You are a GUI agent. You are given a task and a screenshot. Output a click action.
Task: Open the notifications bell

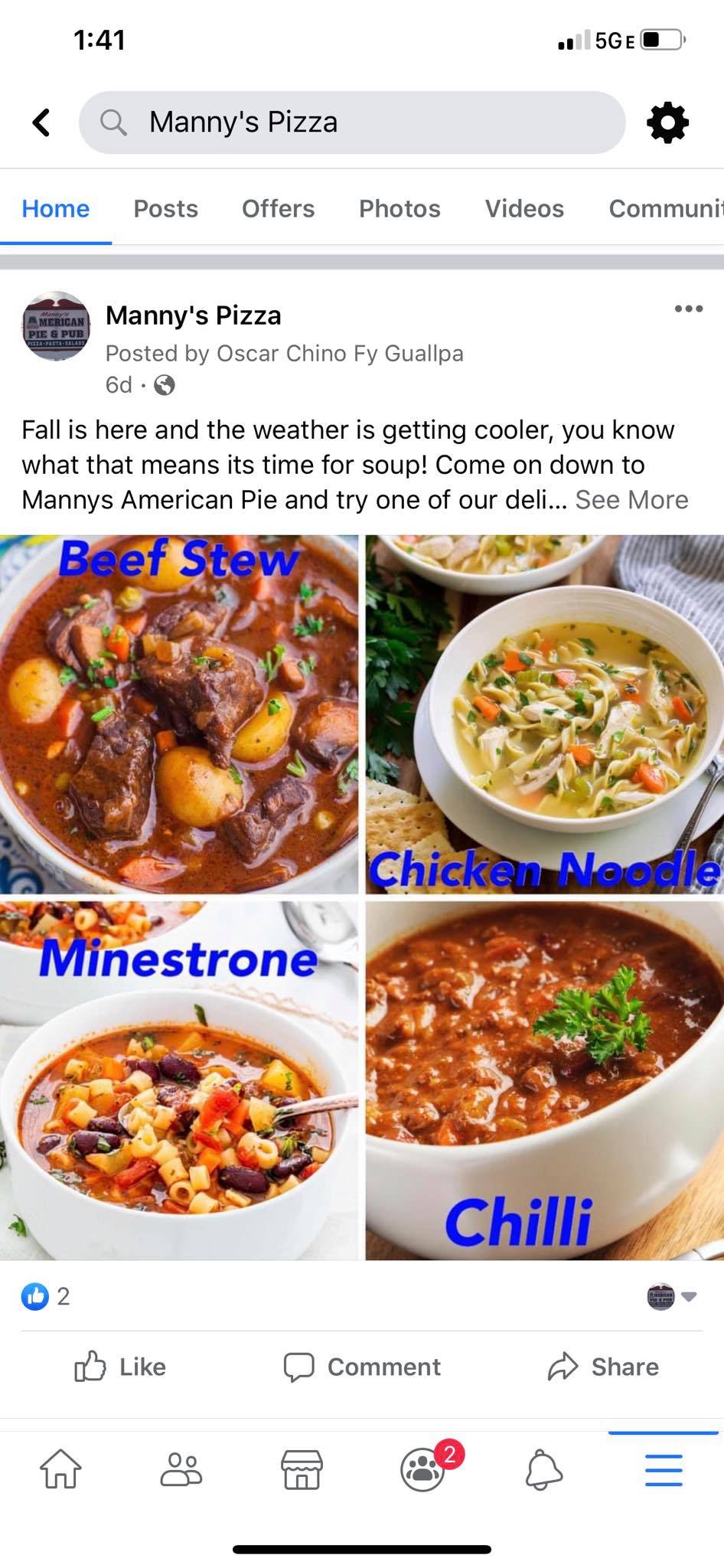click(x=543, y=1469)
